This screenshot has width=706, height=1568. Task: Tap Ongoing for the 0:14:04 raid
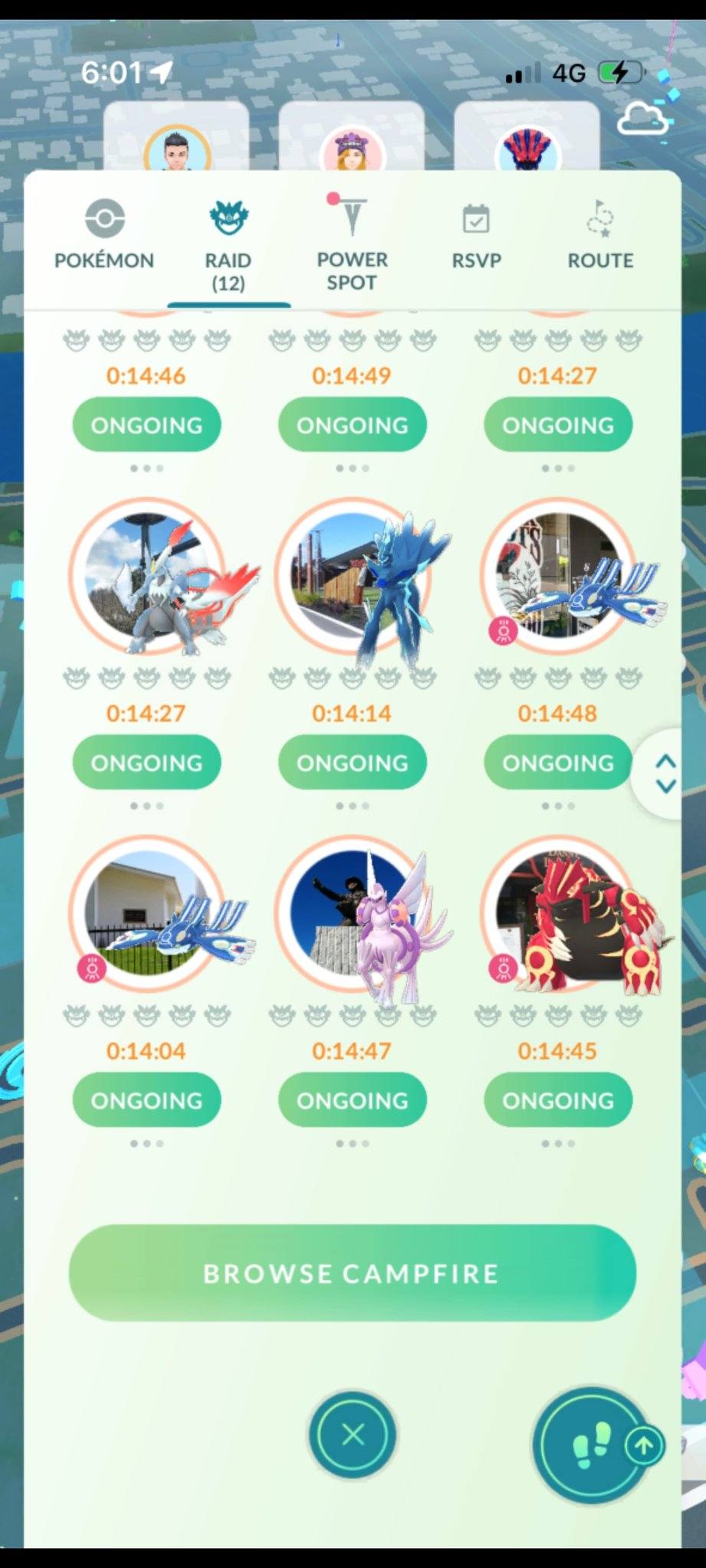pyautogui.click(x=146, y=1100)
